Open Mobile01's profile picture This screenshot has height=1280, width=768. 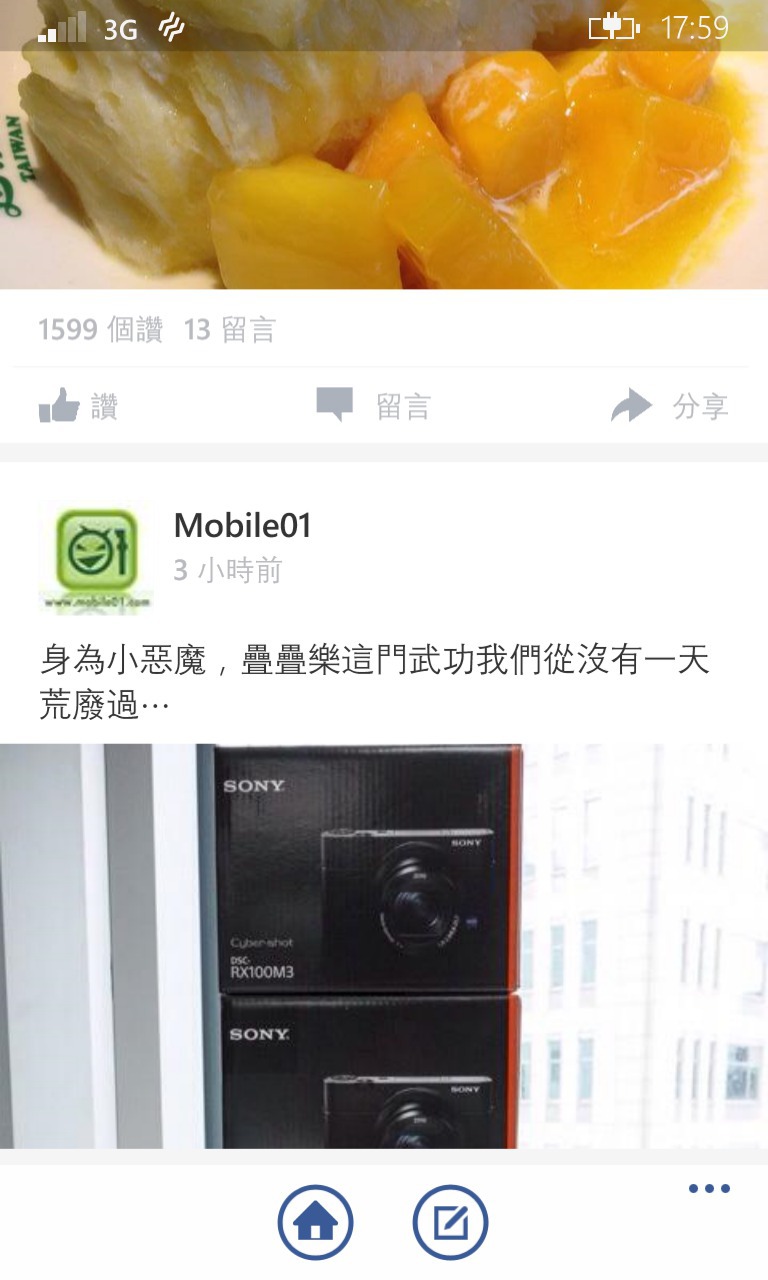click(96, 559)
